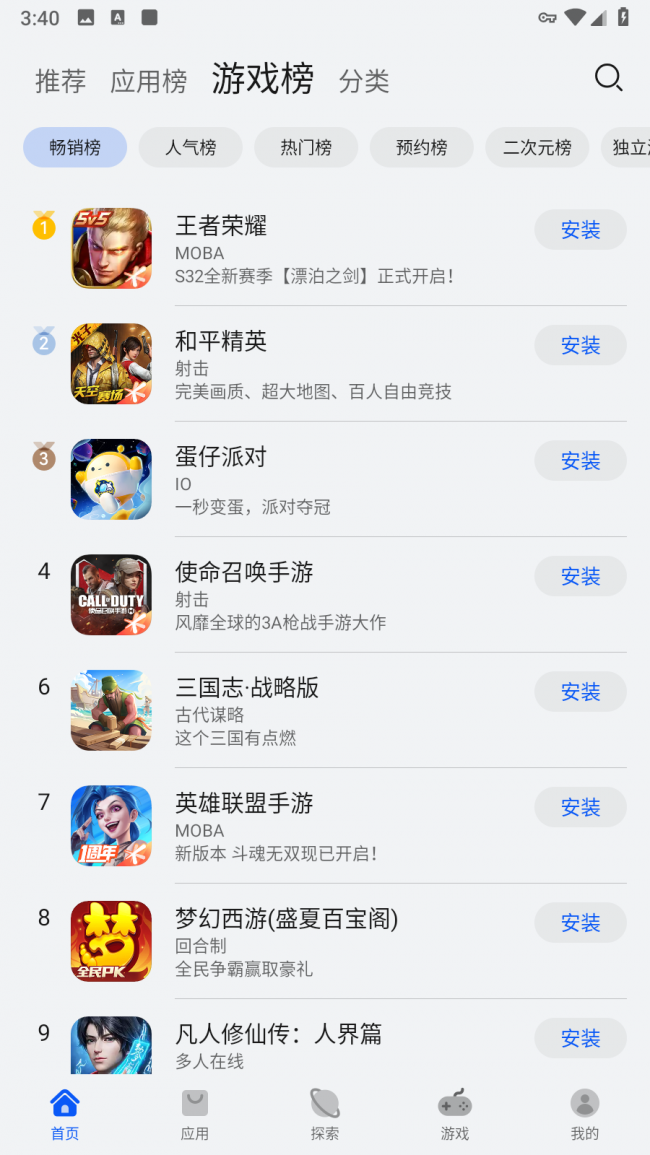650x1155 pixels.
Task: Open the 三国志·战略版 listing
Action: pyautogui.click(x=247, y=687)
